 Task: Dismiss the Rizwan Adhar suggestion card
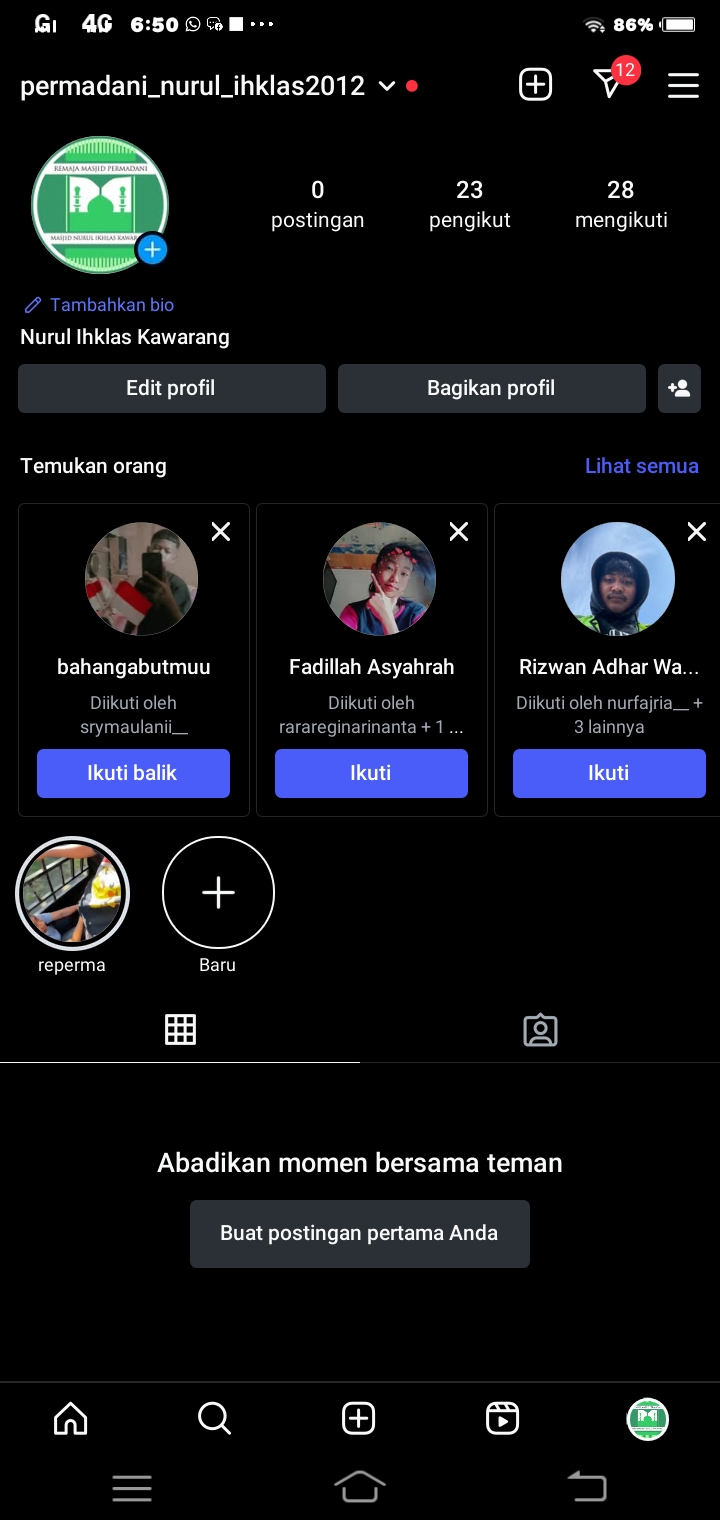click(x=696, y=532)
